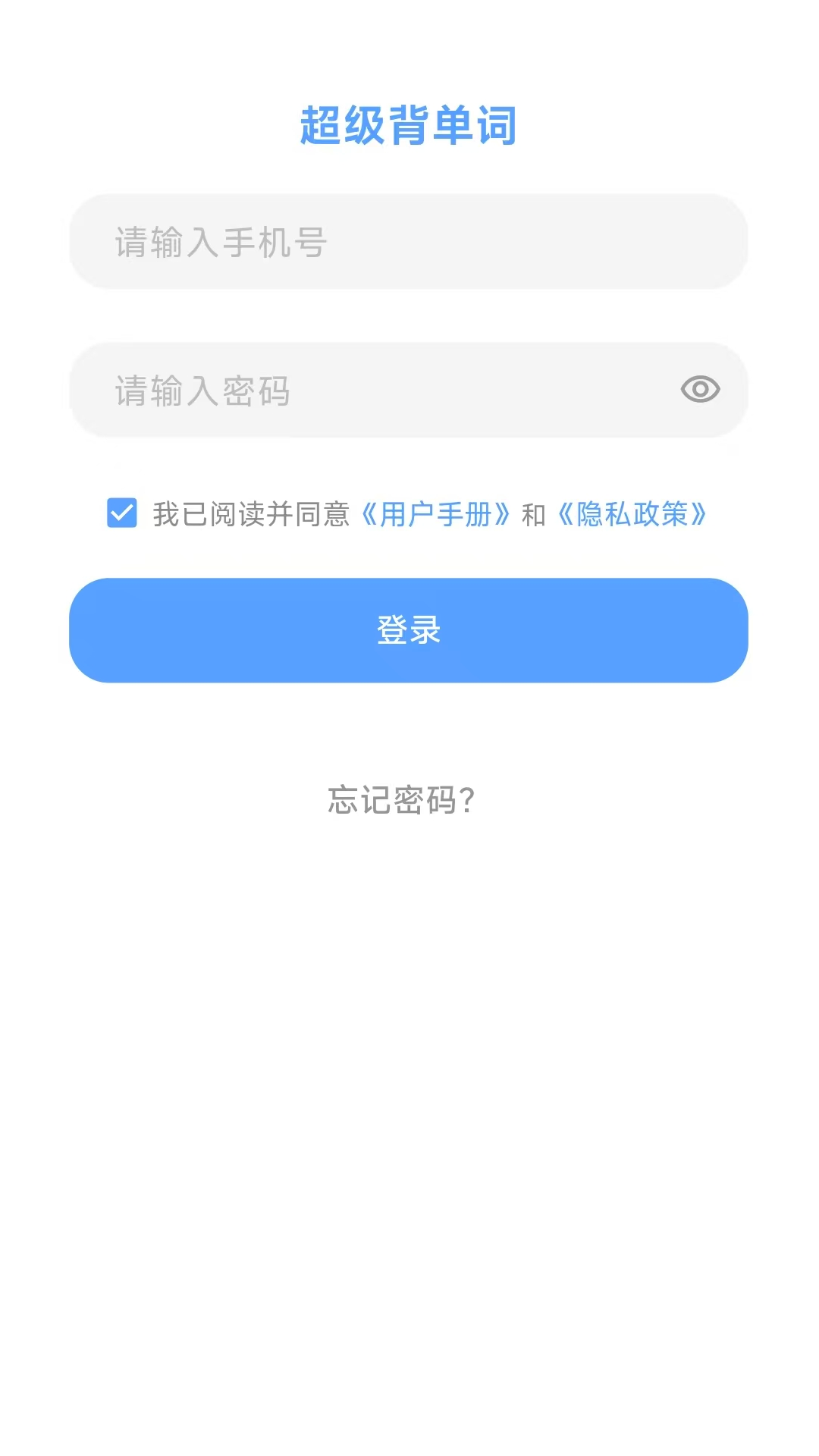Tap the blue login button
The width and height of the screenshot is (819, 1456).
(409, 630)
